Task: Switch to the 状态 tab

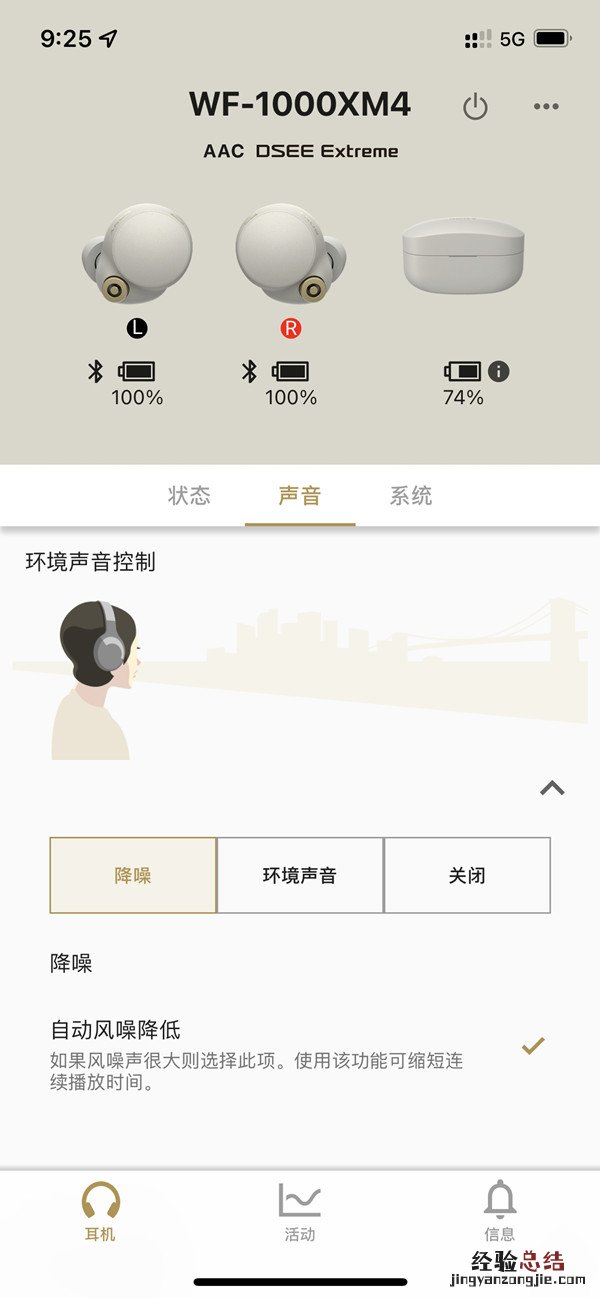Action: tap(189, 496)
